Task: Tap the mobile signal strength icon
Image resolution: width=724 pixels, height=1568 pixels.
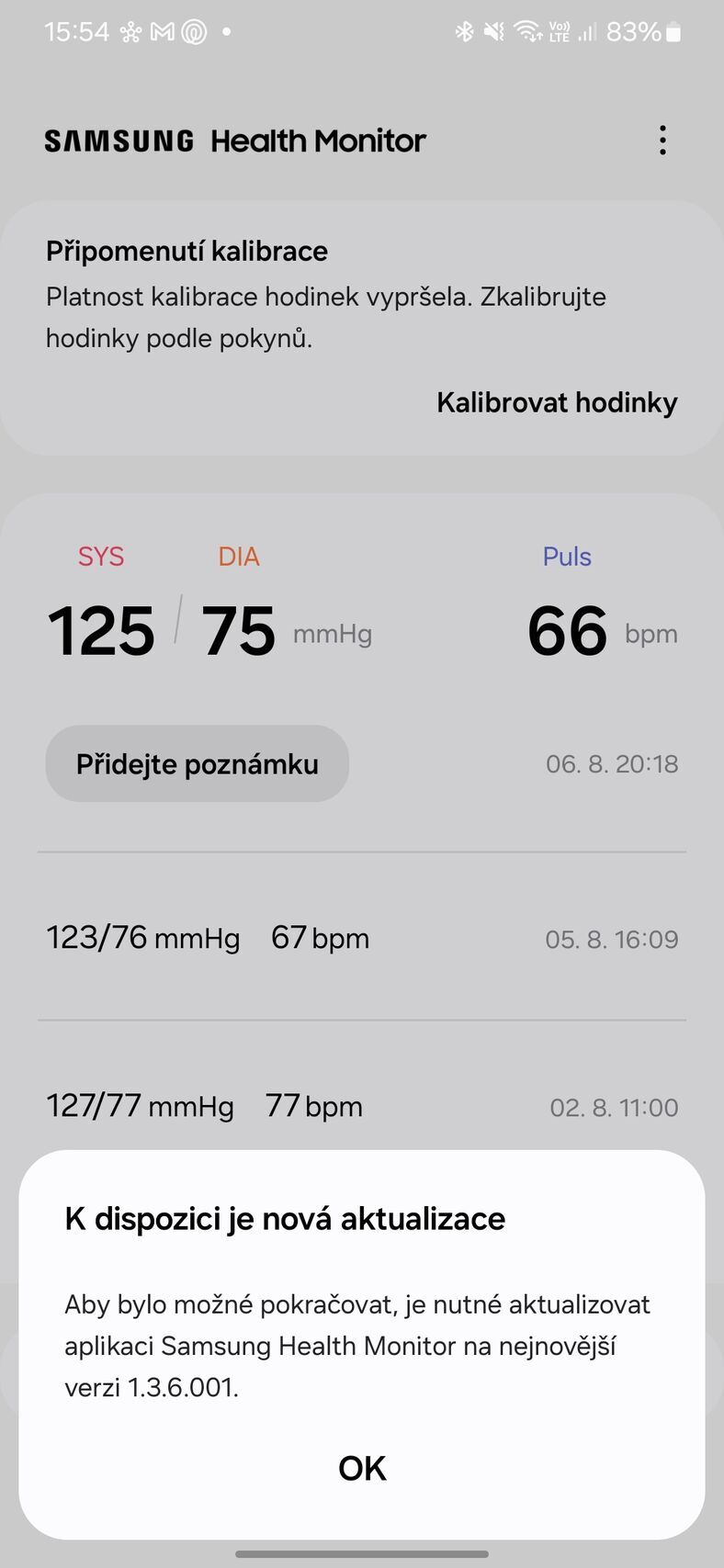Action: pyautogui.click(x=588, y=31)
